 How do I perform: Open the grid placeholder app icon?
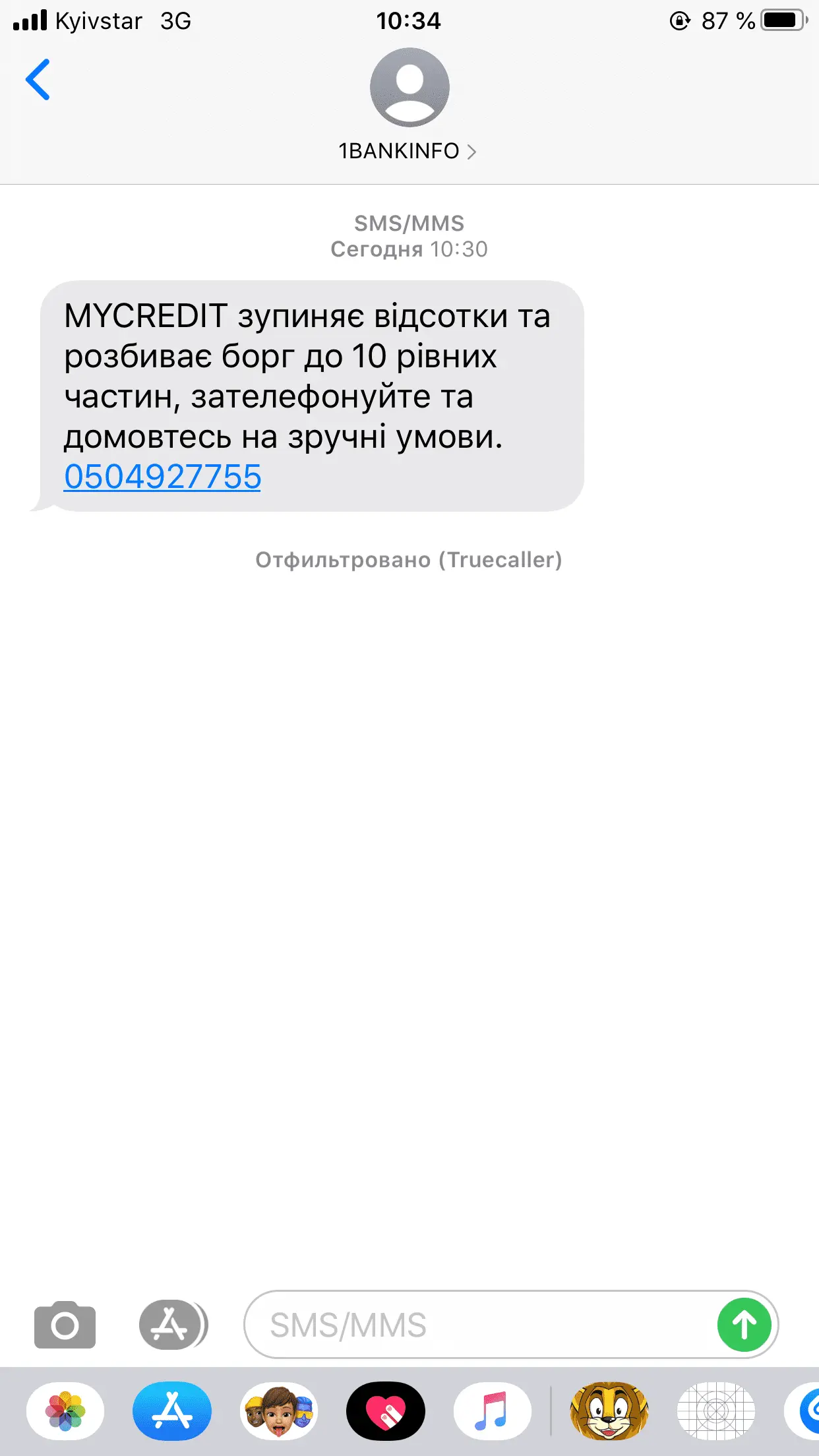pyautogui.click(x=715, y=1412)
